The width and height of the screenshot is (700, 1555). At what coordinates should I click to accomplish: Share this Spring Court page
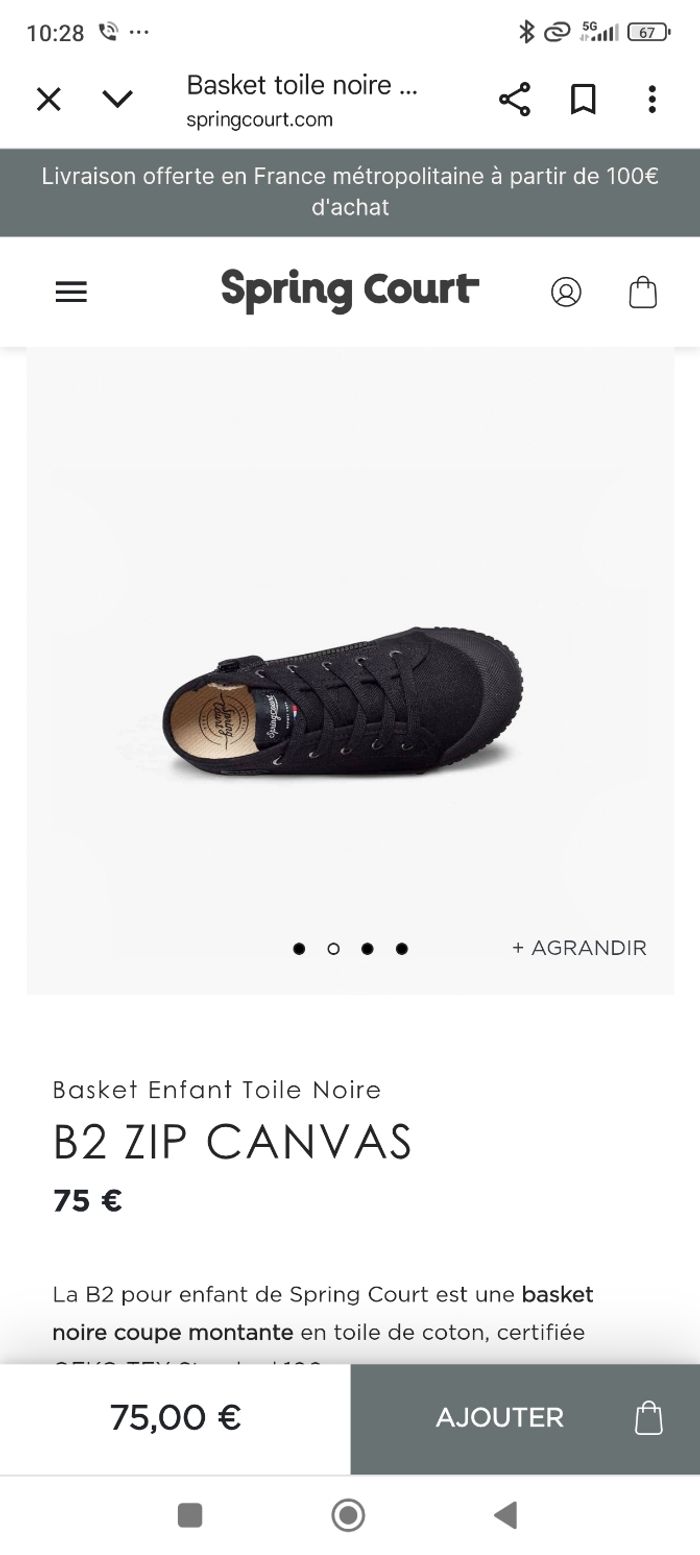pyautogui.click(x=514, y=99)
